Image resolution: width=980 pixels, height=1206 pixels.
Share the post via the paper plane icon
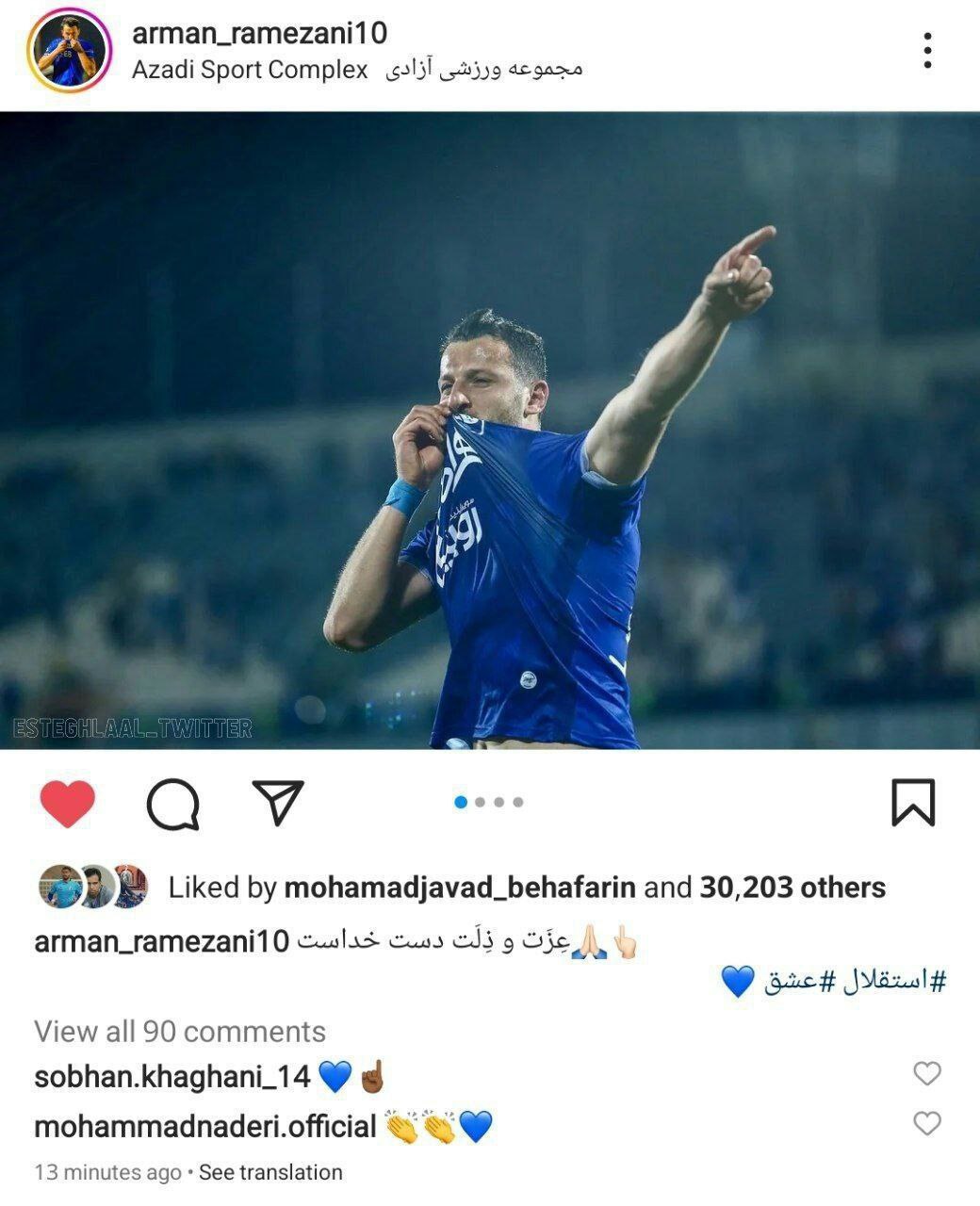[278, 803]
